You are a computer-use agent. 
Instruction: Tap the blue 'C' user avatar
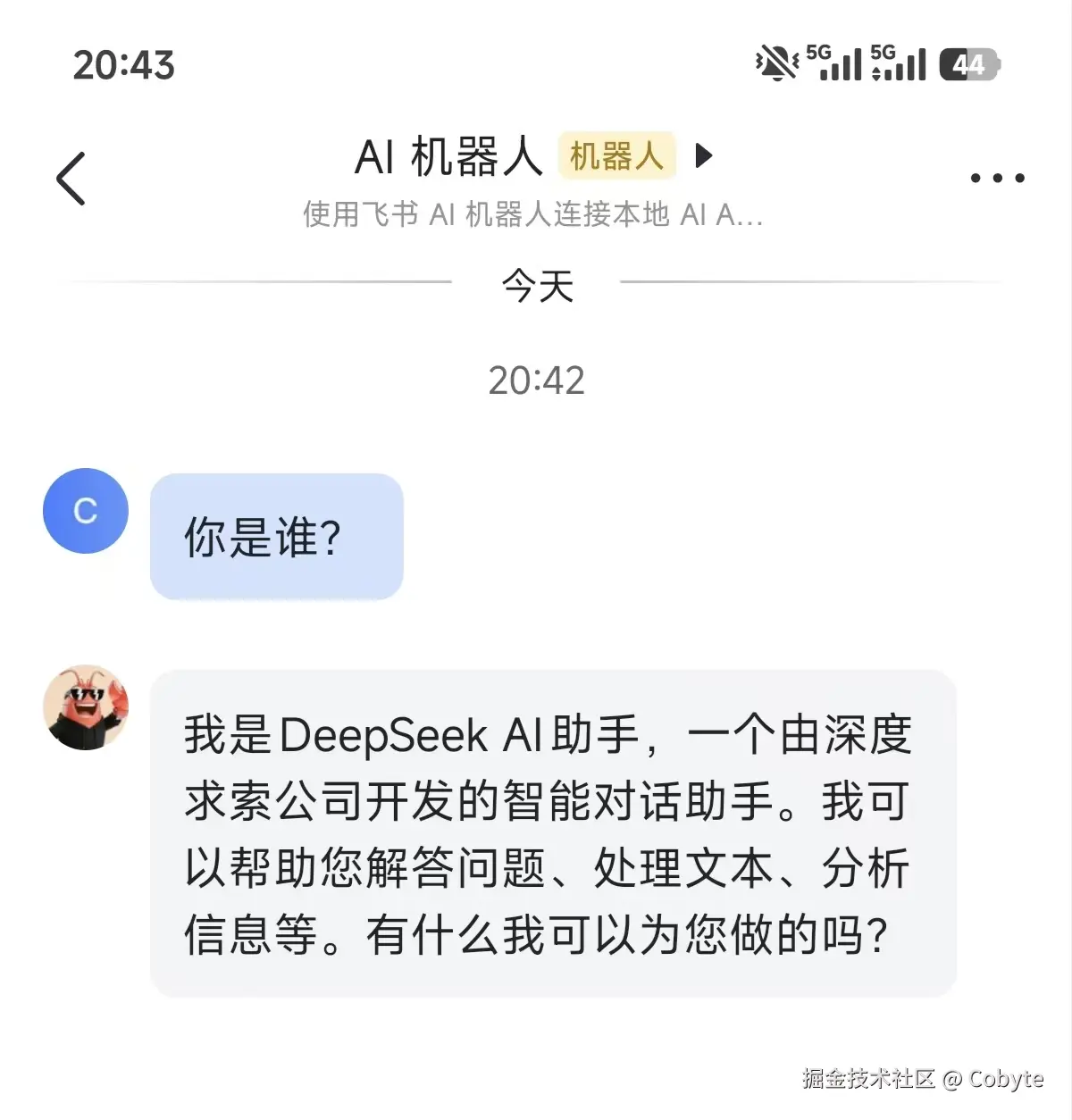pyautogui.click(x=85, y=511)
